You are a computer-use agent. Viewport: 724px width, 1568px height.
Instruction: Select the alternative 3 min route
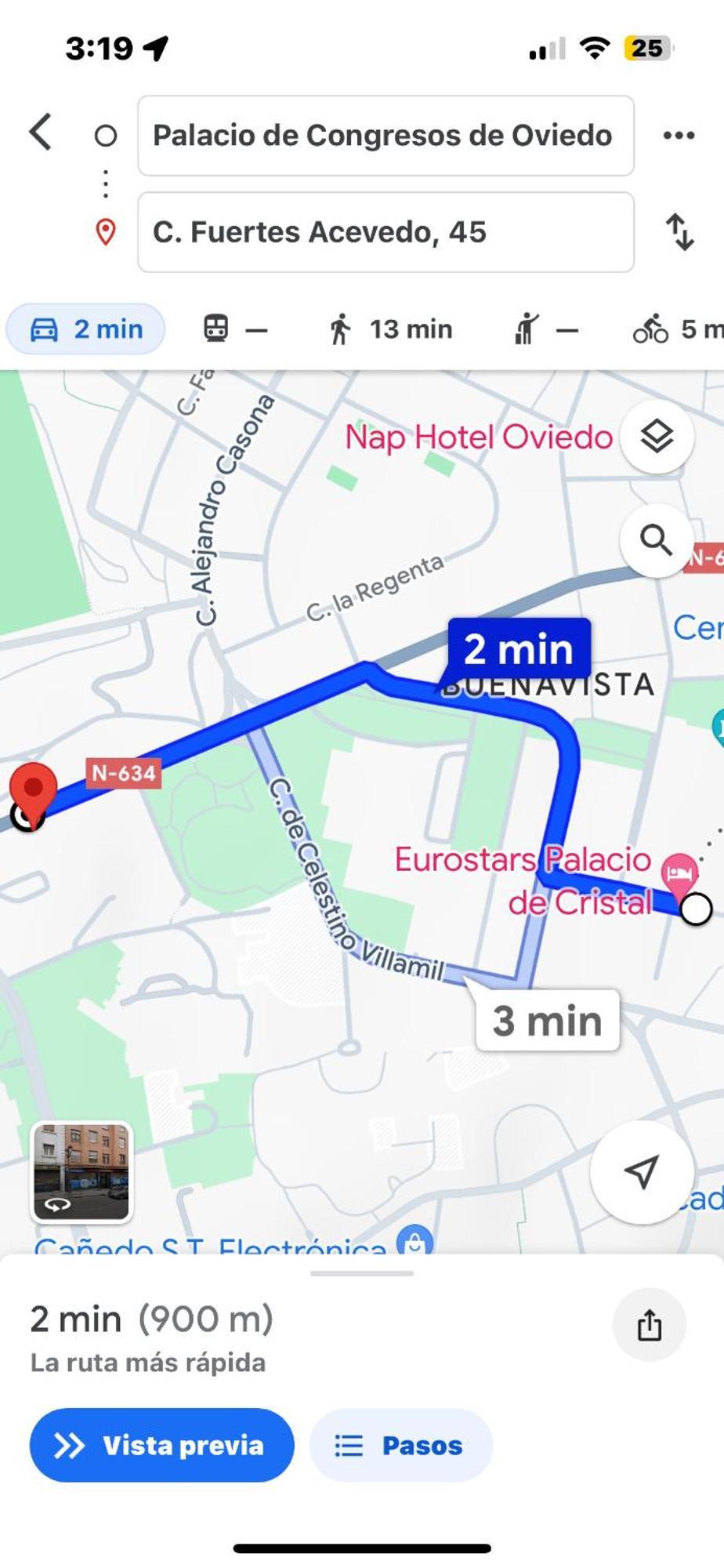pos(547,1020)
